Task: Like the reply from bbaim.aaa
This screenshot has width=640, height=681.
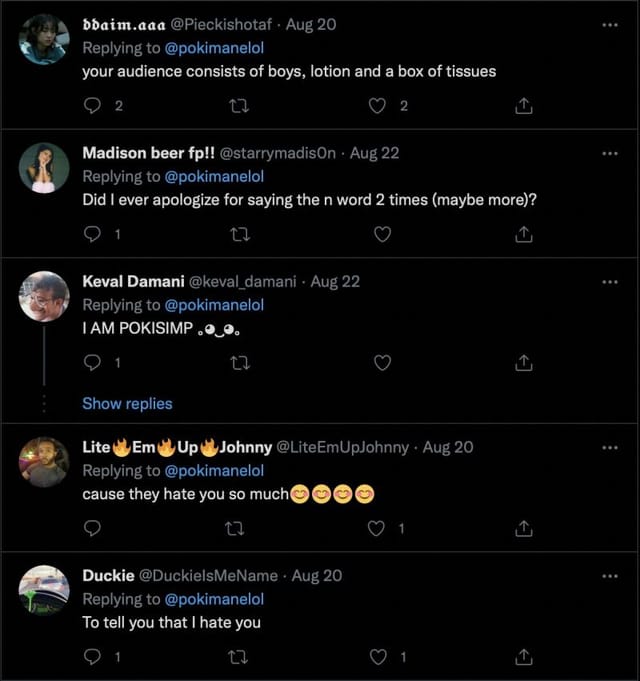Action: coord(379,106)
